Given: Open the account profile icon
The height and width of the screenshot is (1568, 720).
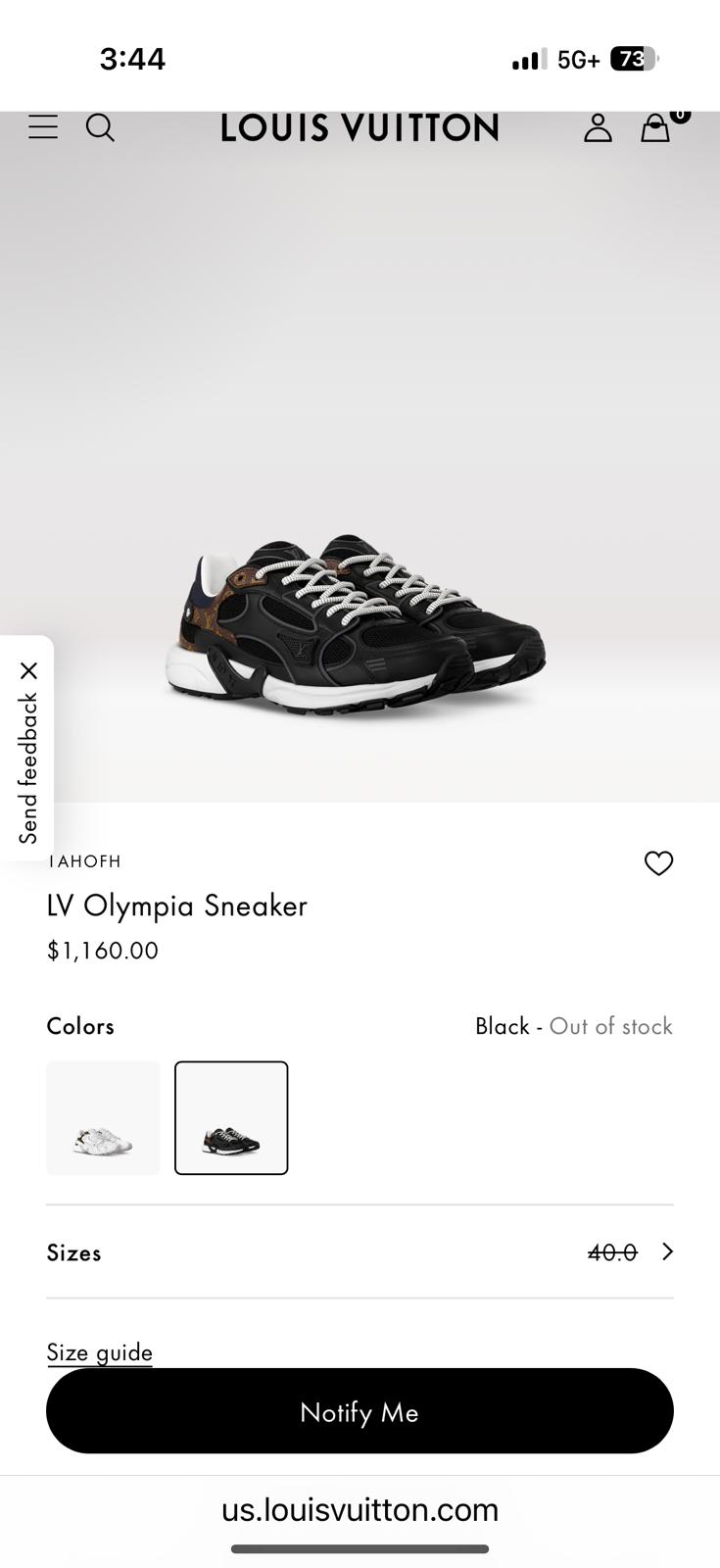Looking at the screenshot, I should coord(598,127).
